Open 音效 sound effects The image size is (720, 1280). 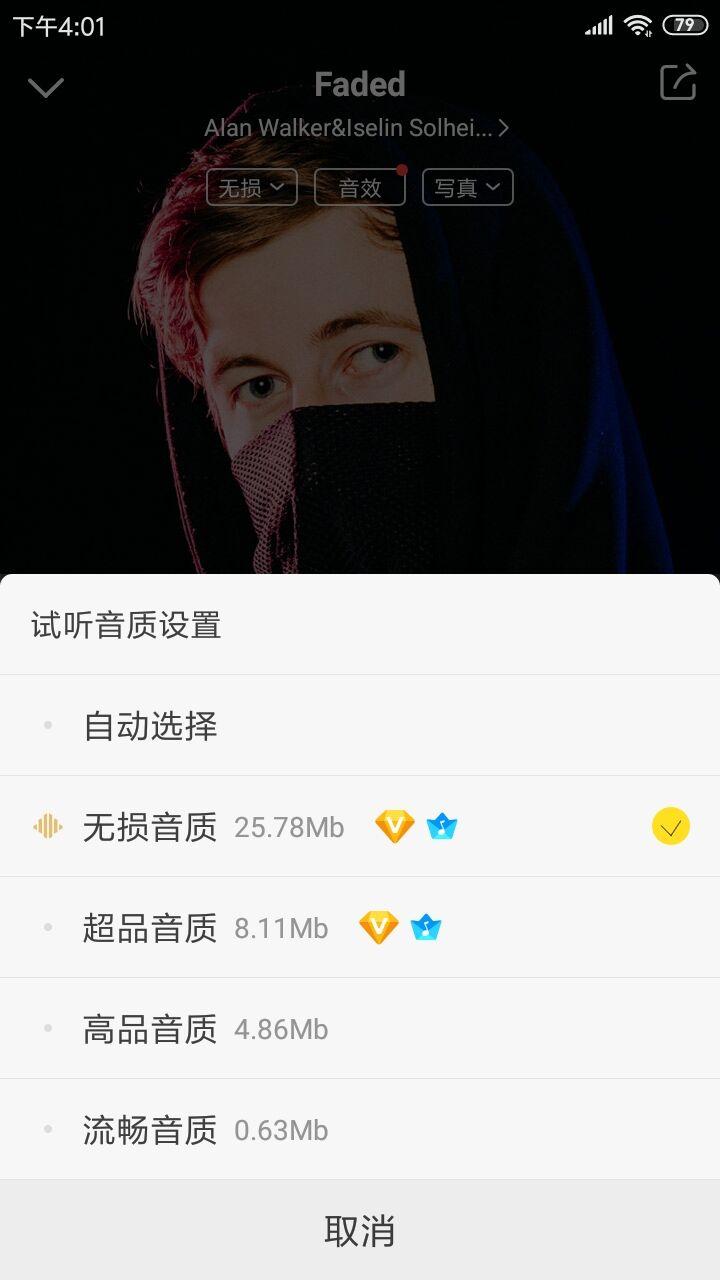[x=360, y=187]
